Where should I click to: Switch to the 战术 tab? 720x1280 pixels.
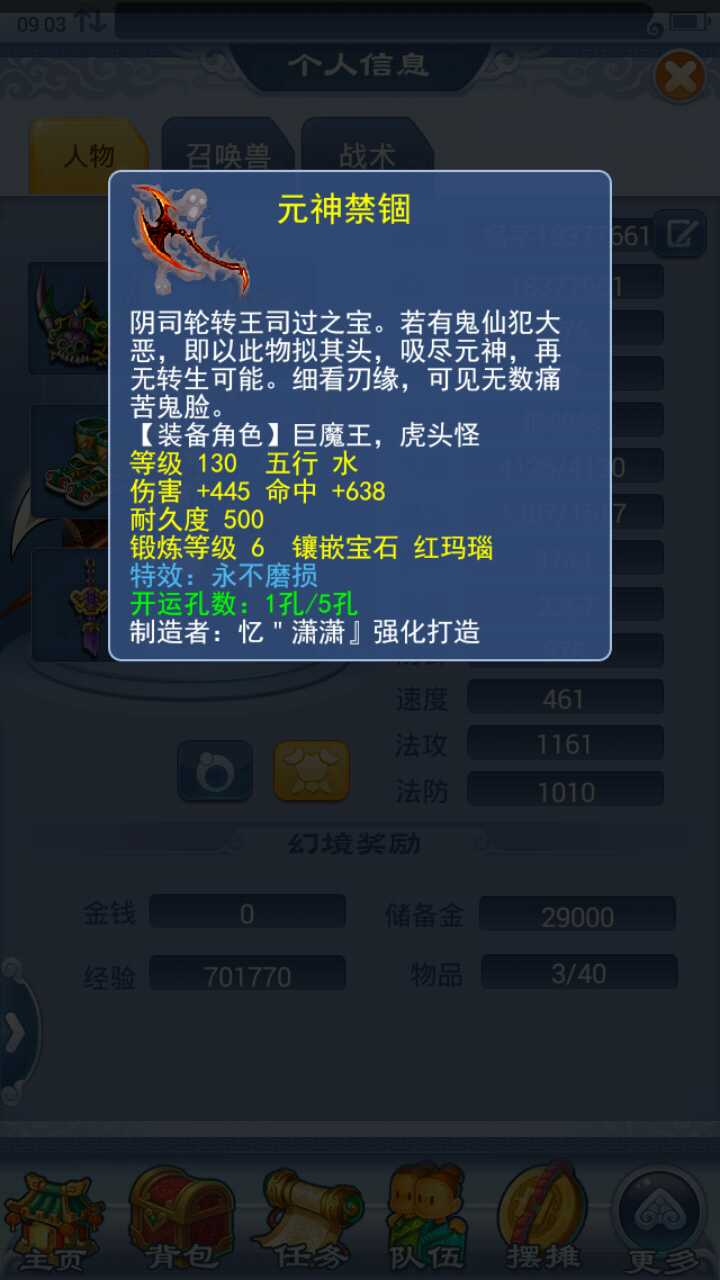click(x=367, y=156)
